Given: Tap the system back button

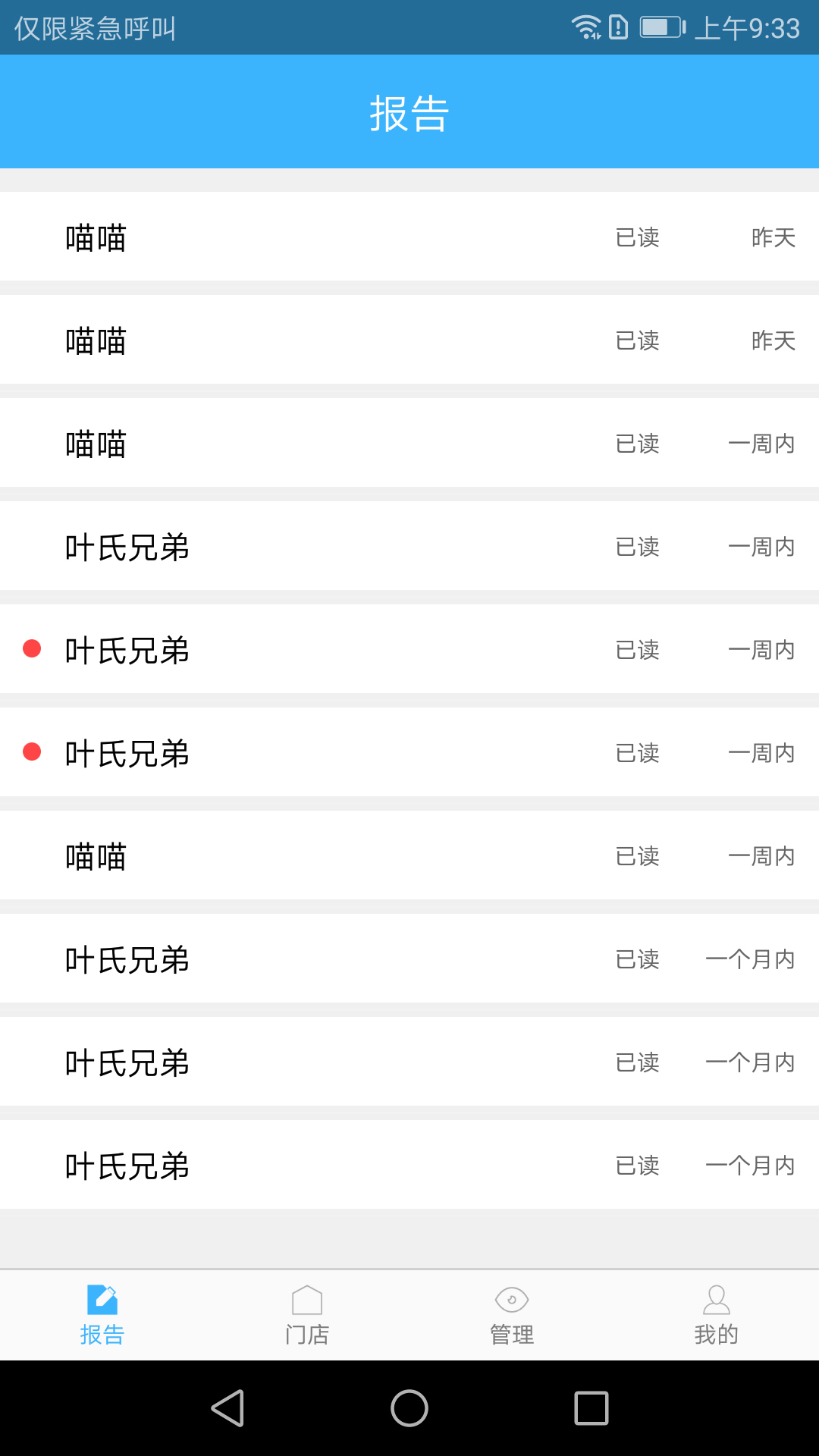Looking at the screenshot, I should pyautogui.click(x=227, y=1408).
